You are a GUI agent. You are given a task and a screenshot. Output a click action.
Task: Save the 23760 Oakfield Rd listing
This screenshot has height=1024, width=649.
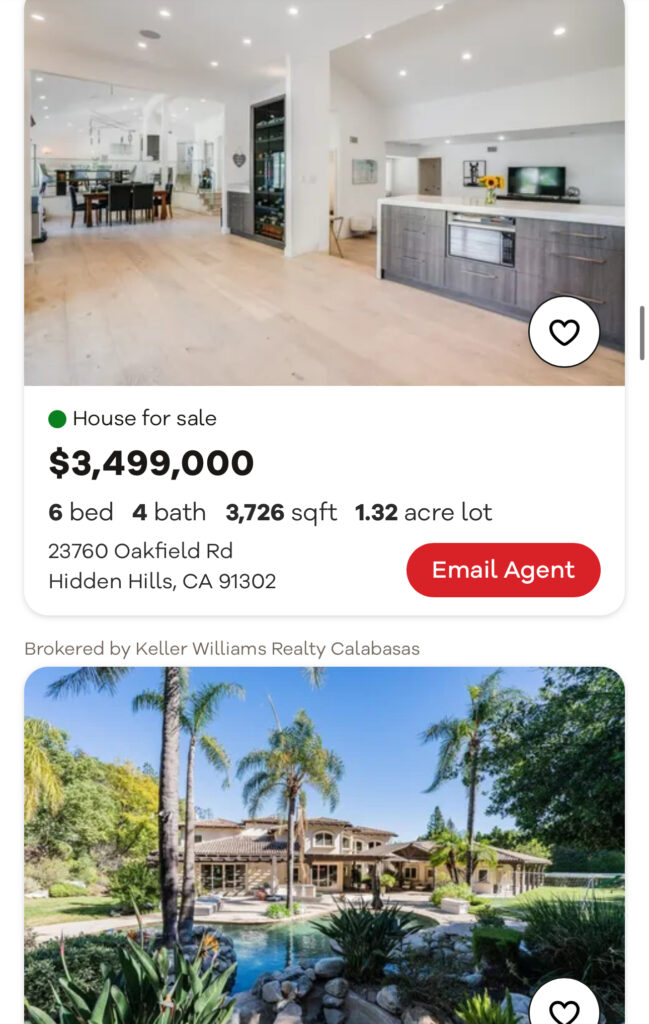point(564,332)
